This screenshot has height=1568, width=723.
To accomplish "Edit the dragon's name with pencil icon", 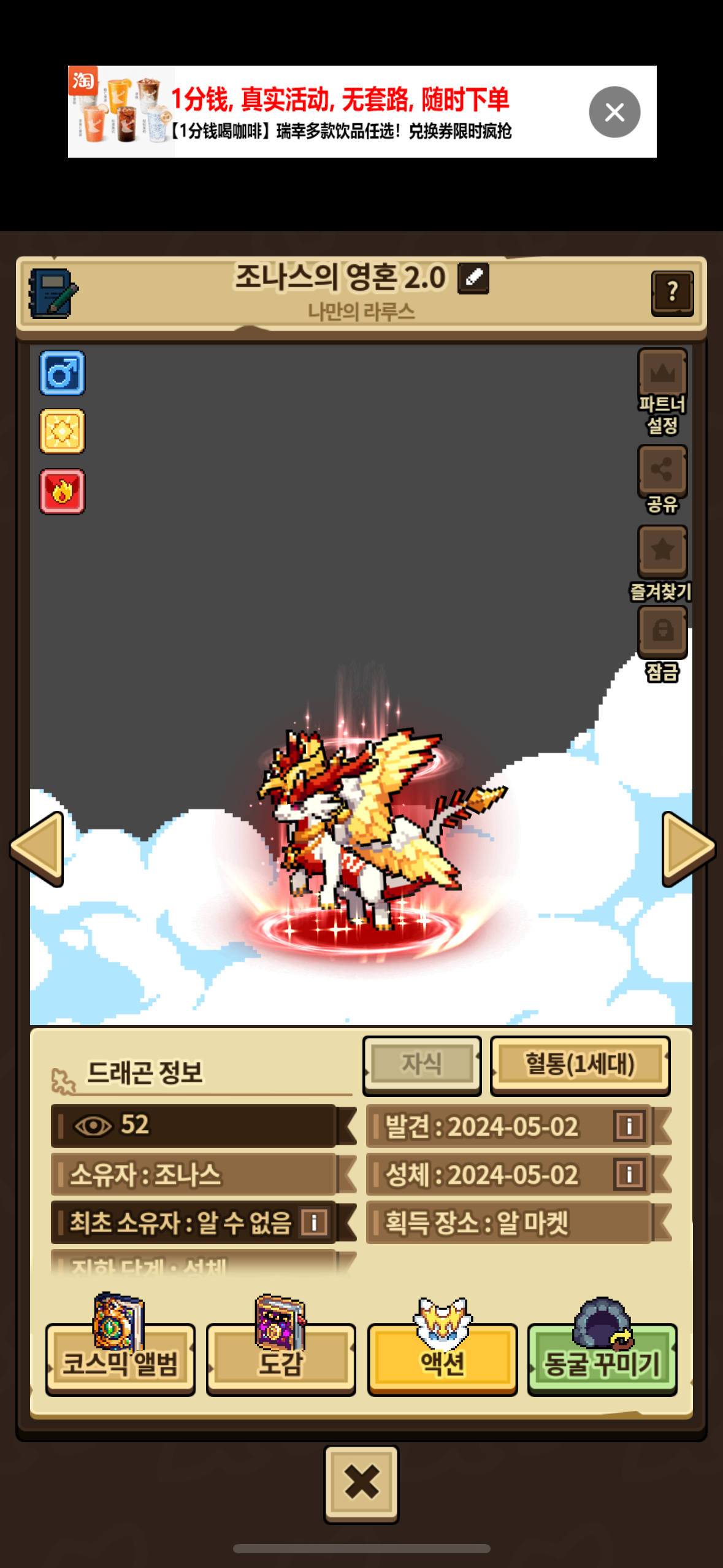I will [x=473, y=279].
